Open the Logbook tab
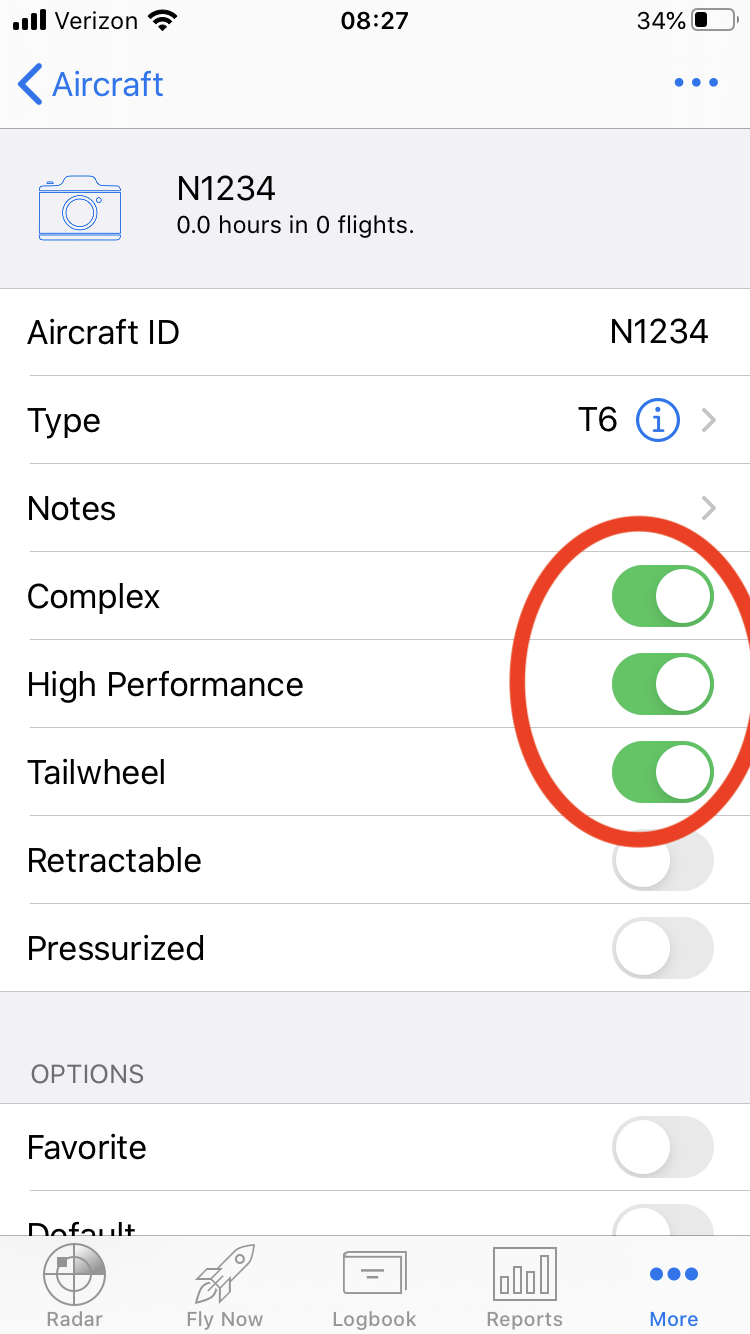Viewport: 750px width, 1334px height. [375, 1285]
